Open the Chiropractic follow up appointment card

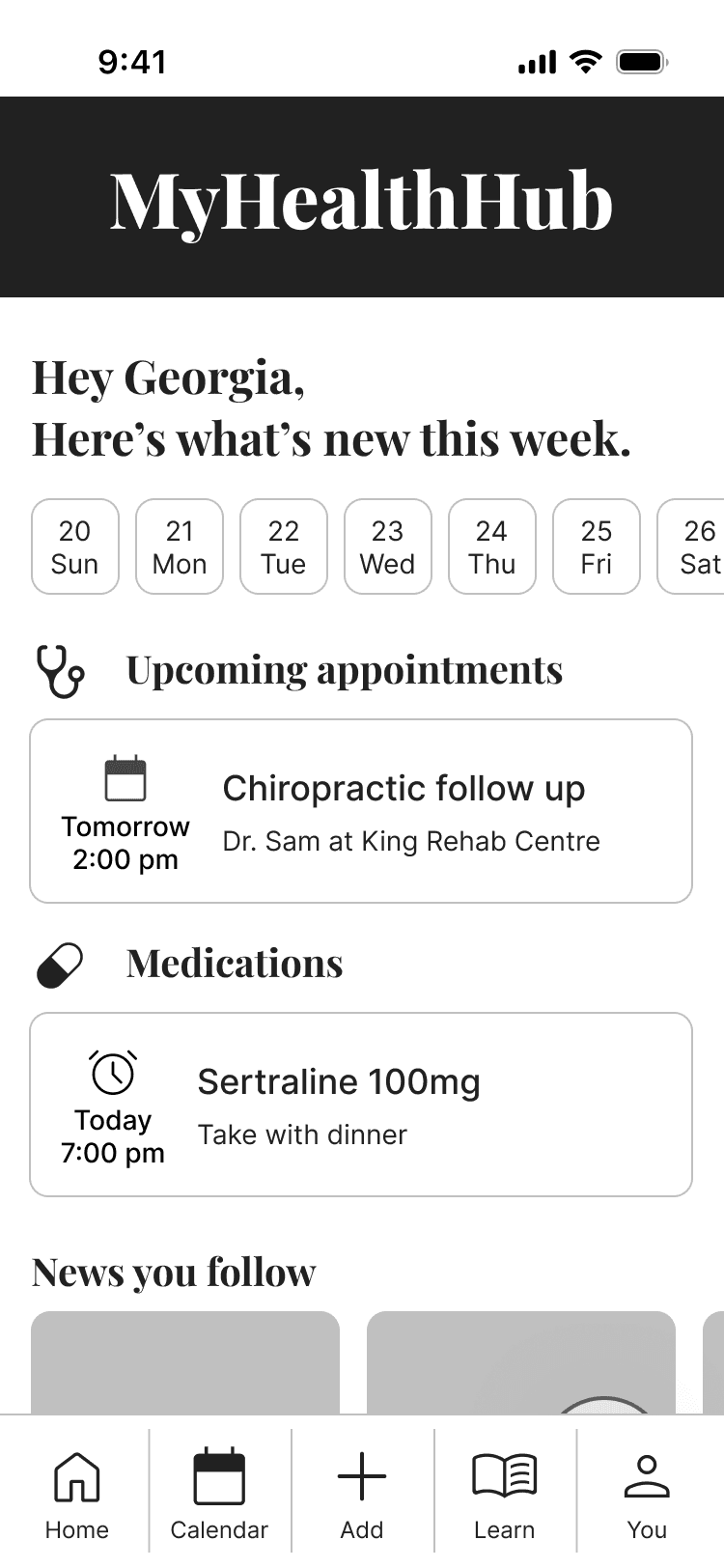point(361,811)
